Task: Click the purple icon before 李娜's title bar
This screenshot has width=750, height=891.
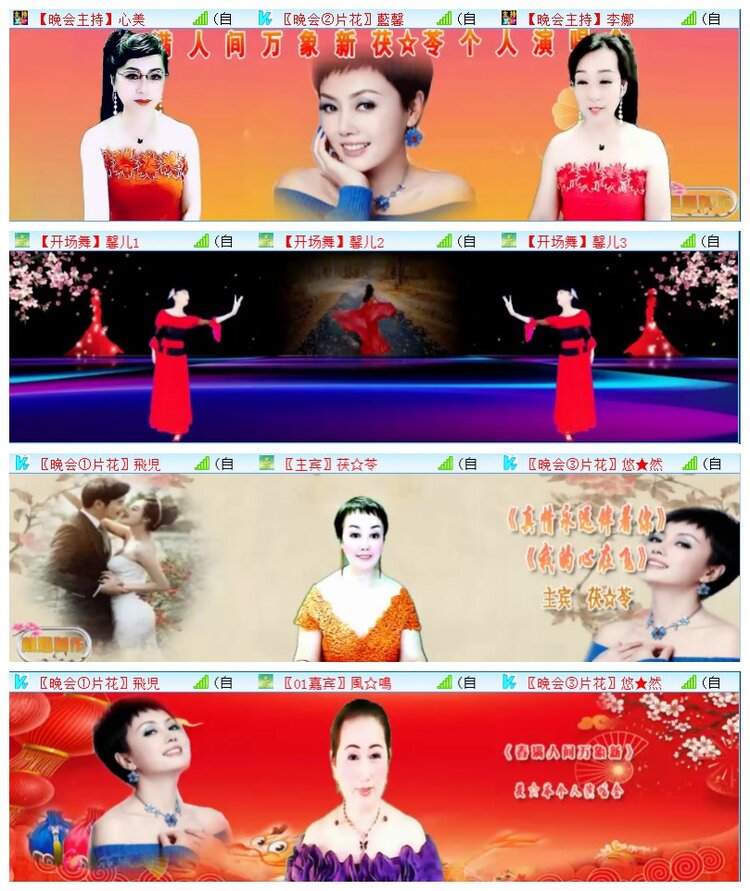Action: click(510, 14)
